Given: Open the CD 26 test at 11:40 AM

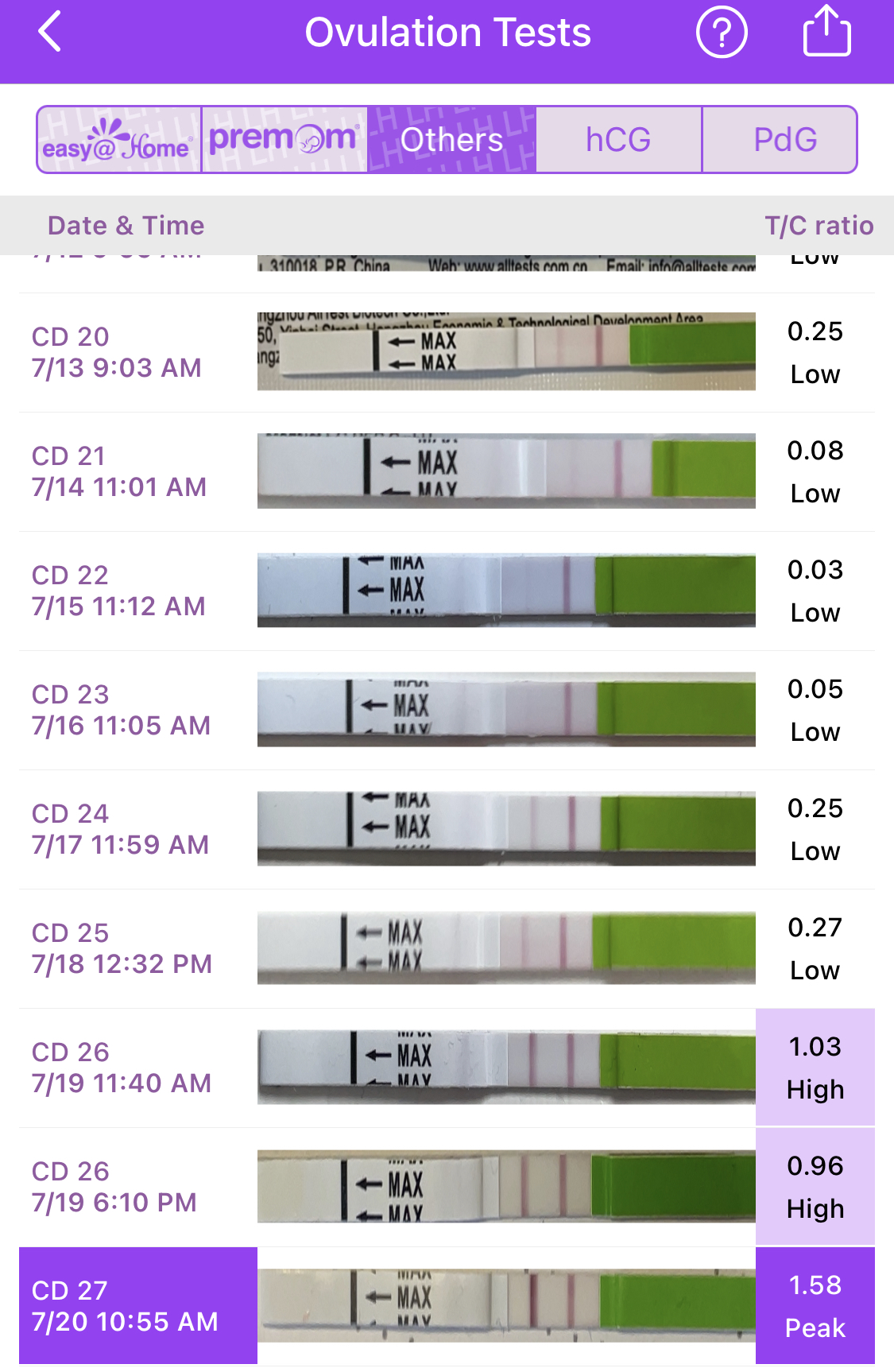Looking at the screenshot, I should tap(447, 1068).
